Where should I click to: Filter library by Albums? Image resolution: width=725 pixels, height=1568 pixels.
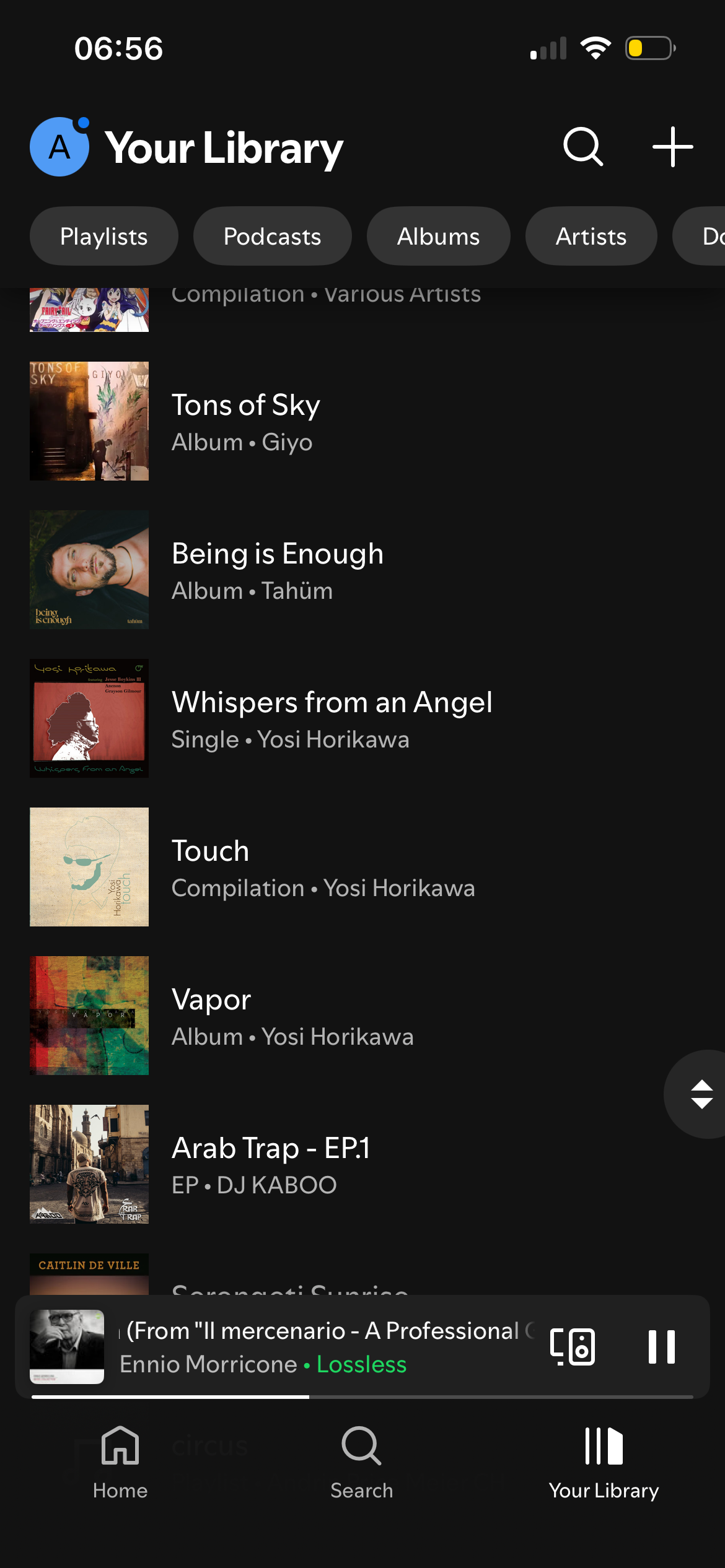point(438,237)
